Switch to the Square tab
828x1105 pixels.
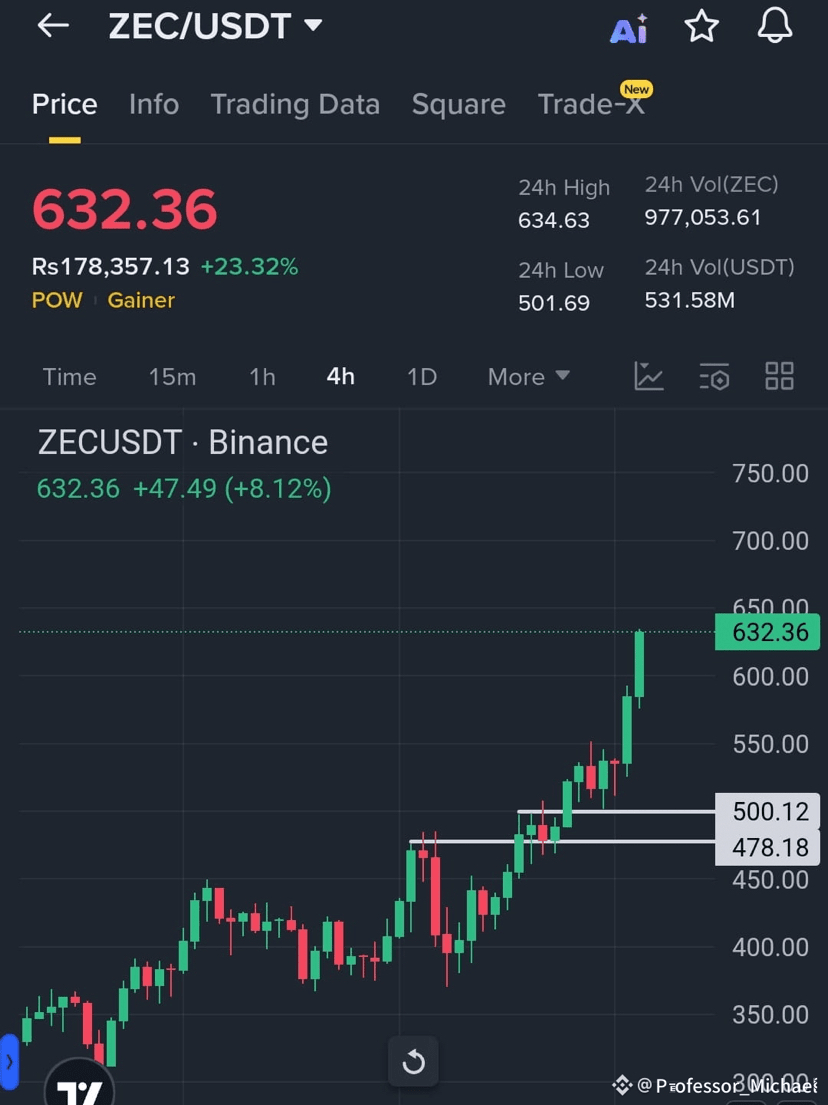click(458, 104)
